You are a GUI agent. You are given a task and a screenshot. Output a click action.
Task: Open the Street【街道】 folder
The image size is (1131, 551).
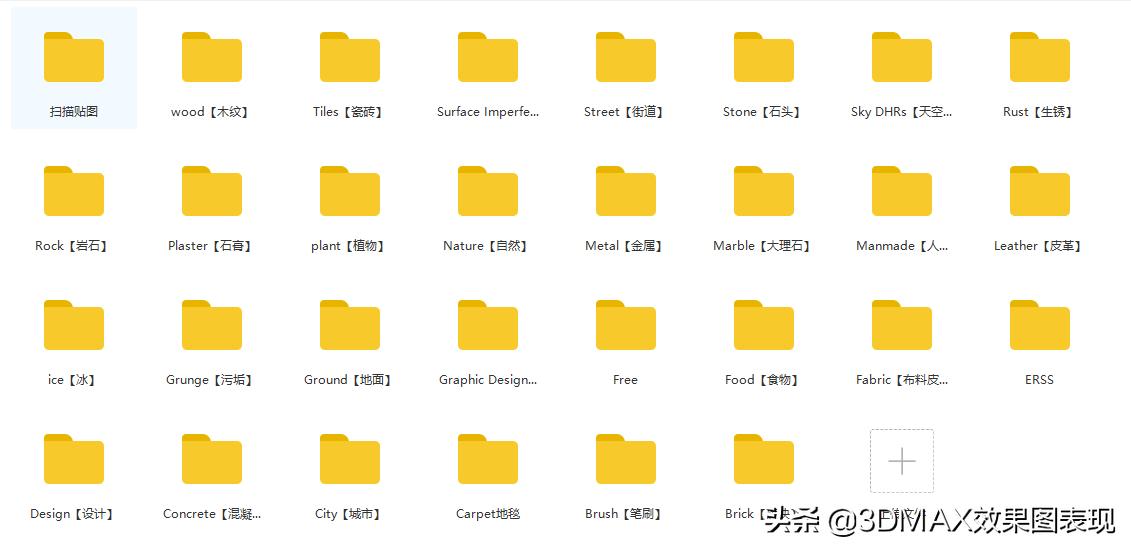point(625,58)
